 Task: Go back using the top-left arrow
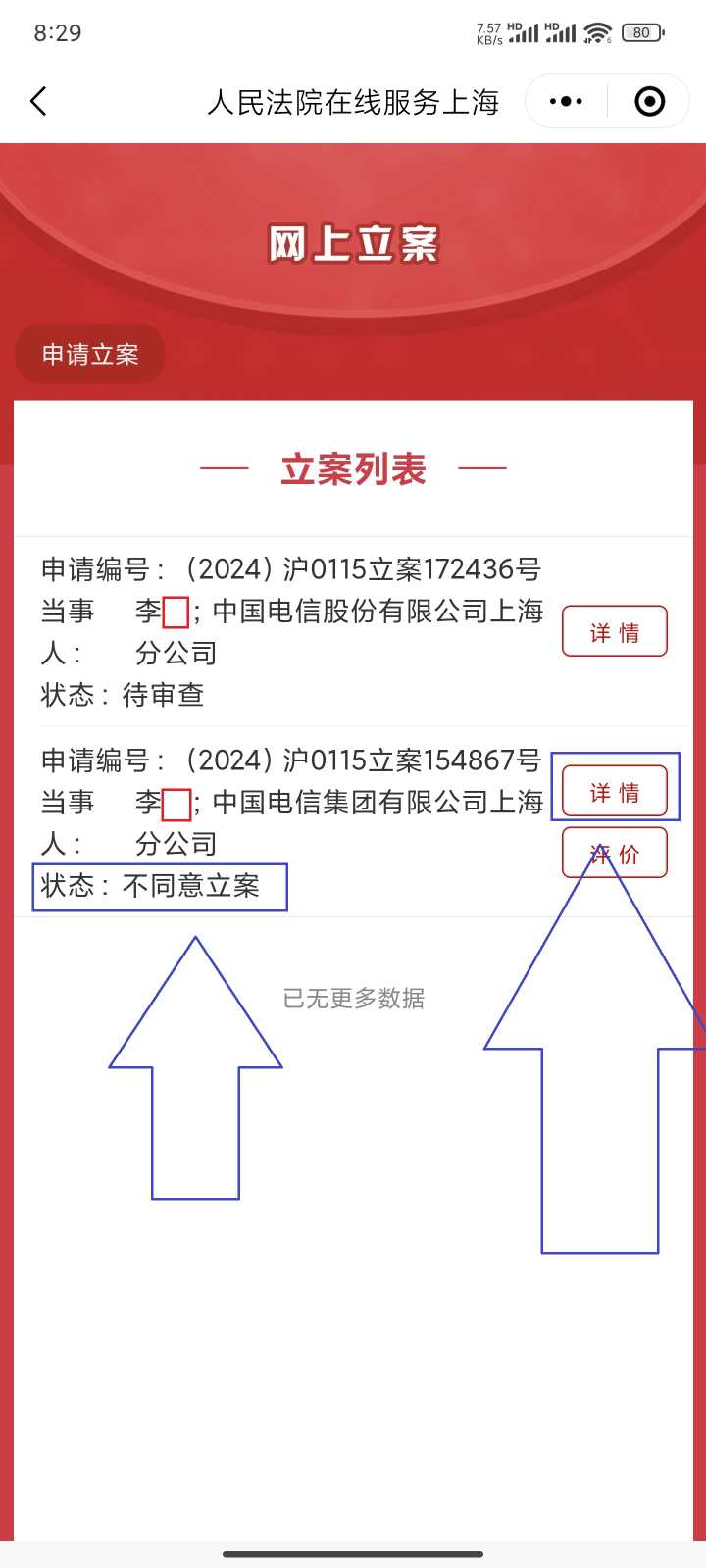39,101
